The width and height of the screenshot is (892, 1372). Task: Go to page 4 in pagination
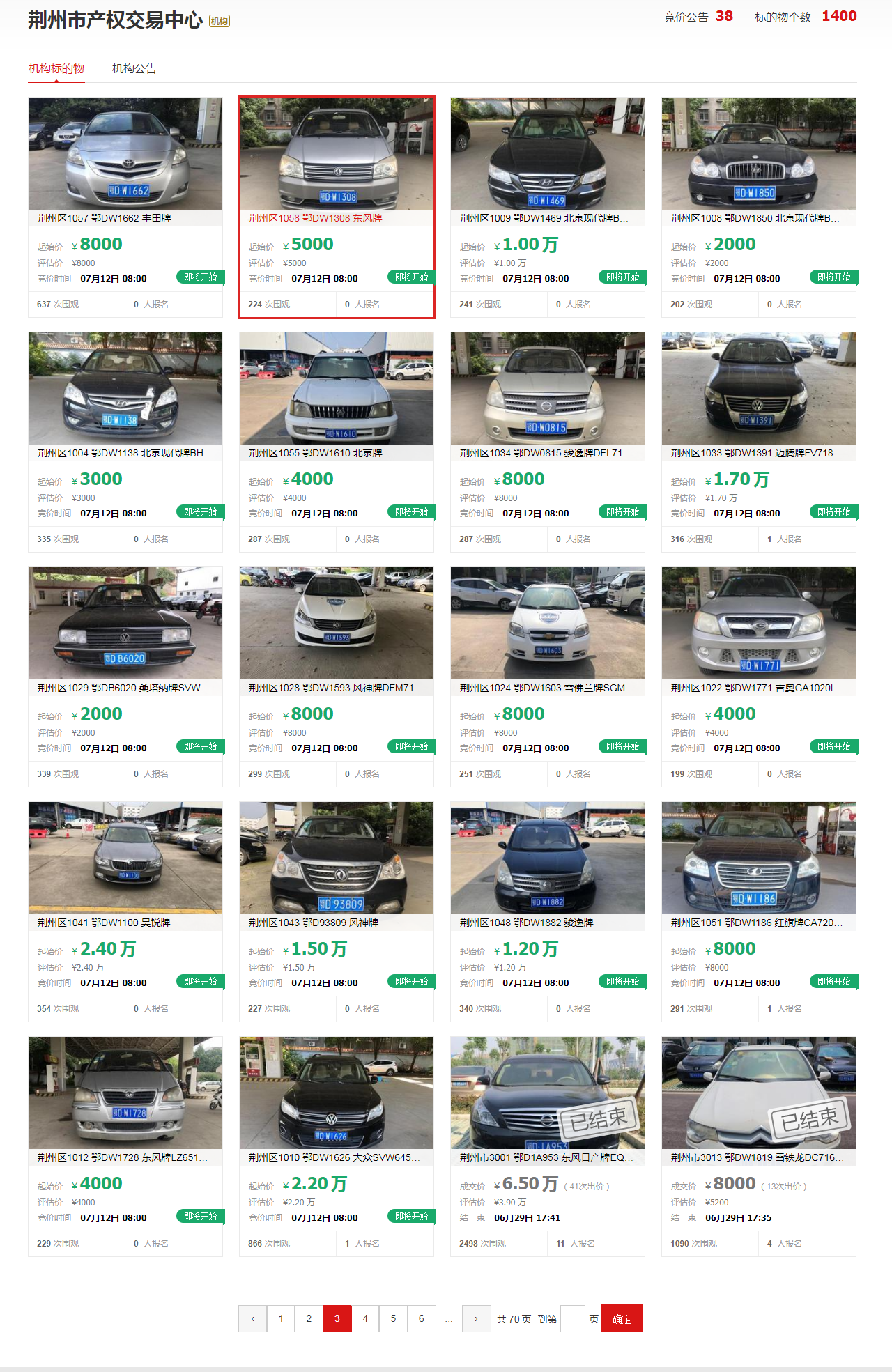(x=365, y=1318)
